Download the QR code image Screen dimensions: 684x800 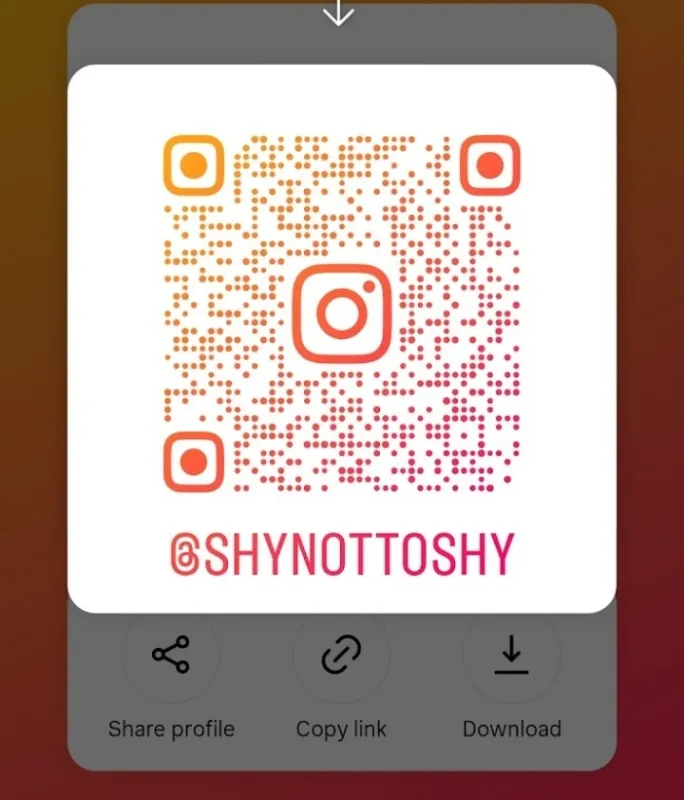tap(511, 657)
